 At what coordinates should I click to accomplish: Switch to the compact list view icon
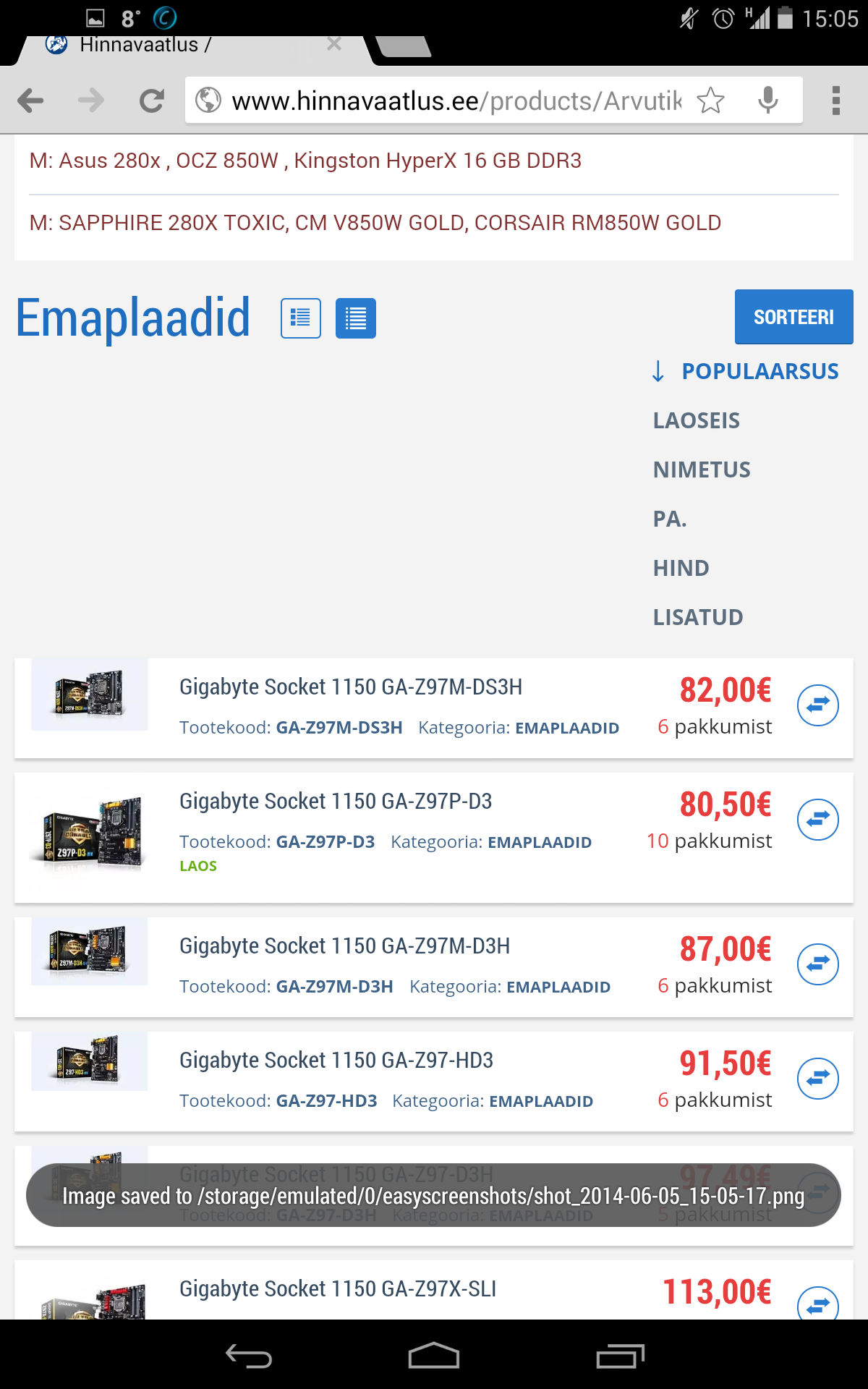click(356, 318)
